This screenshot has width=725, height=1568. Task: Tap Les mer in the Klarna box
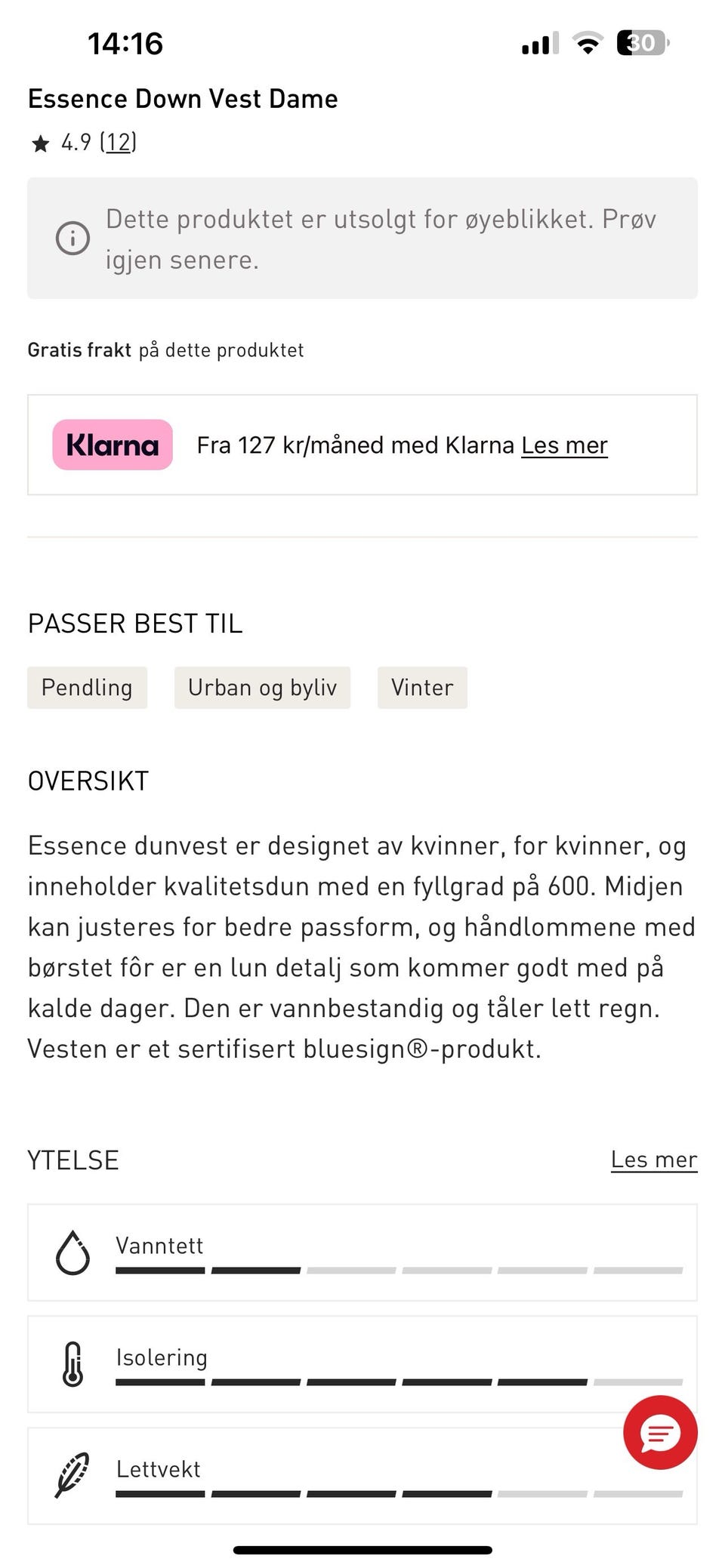[564, 445]
